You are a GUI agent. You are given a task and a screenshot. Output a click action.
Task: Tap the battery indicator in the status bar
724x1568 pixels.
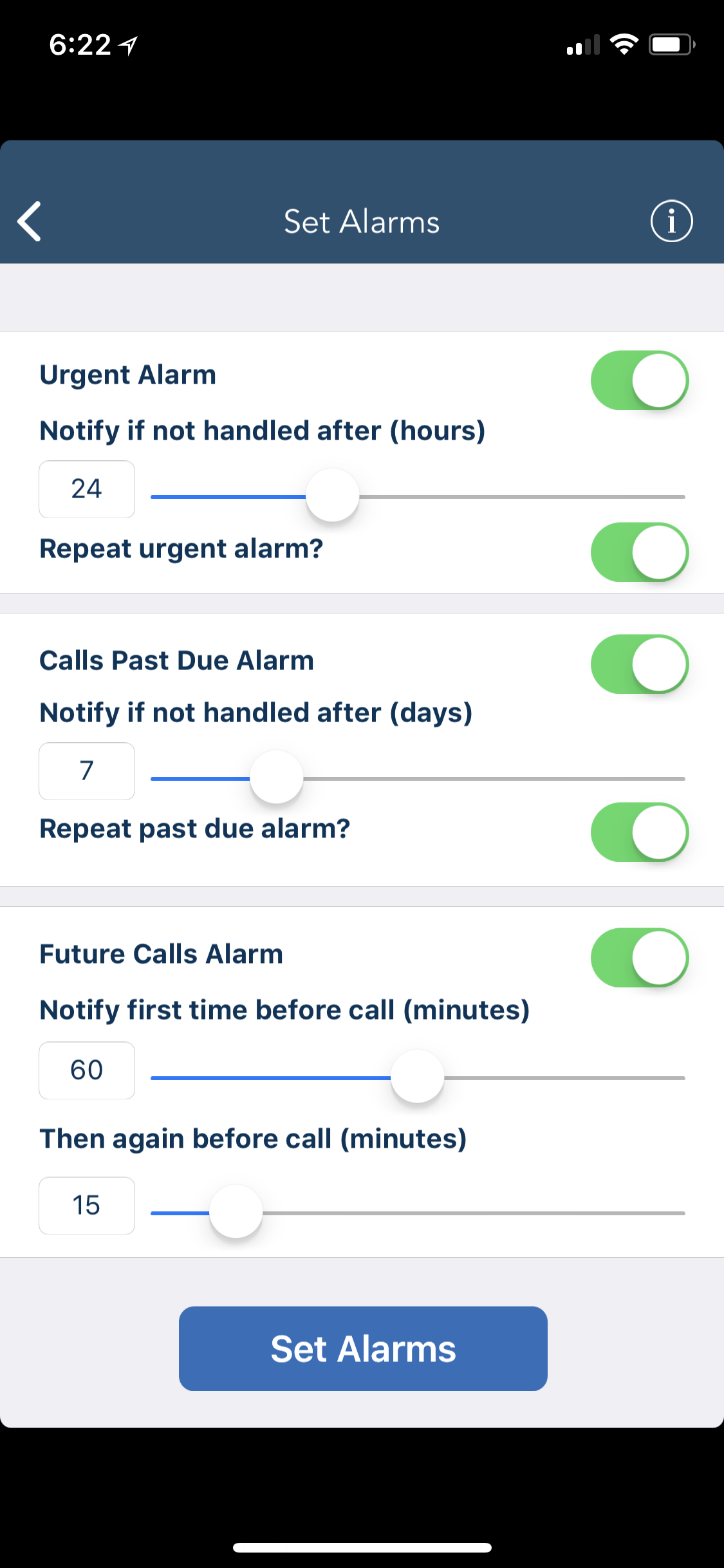[669, 44]
